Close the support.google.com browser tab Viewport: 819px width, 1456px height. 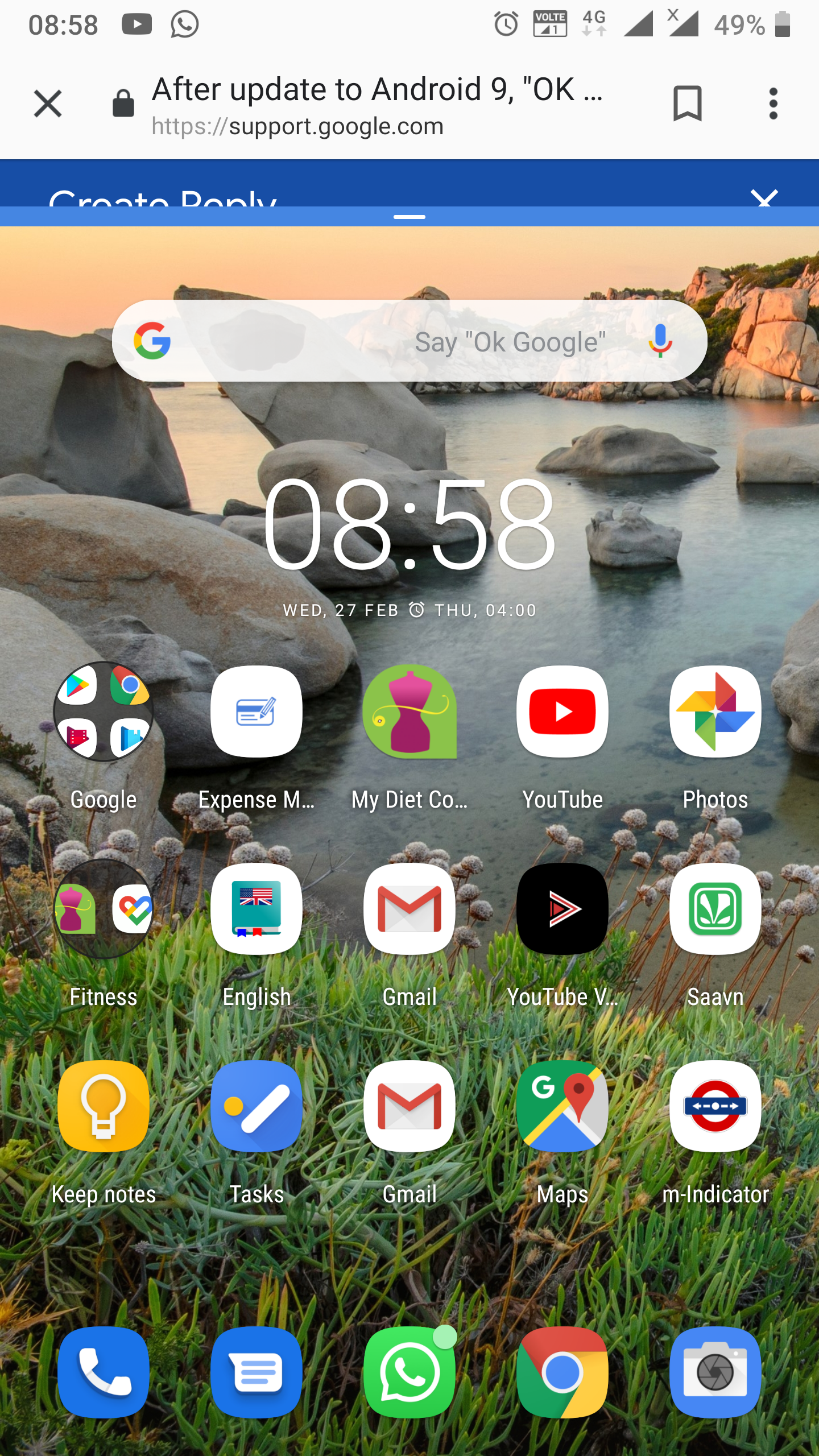tap(48, 104)
